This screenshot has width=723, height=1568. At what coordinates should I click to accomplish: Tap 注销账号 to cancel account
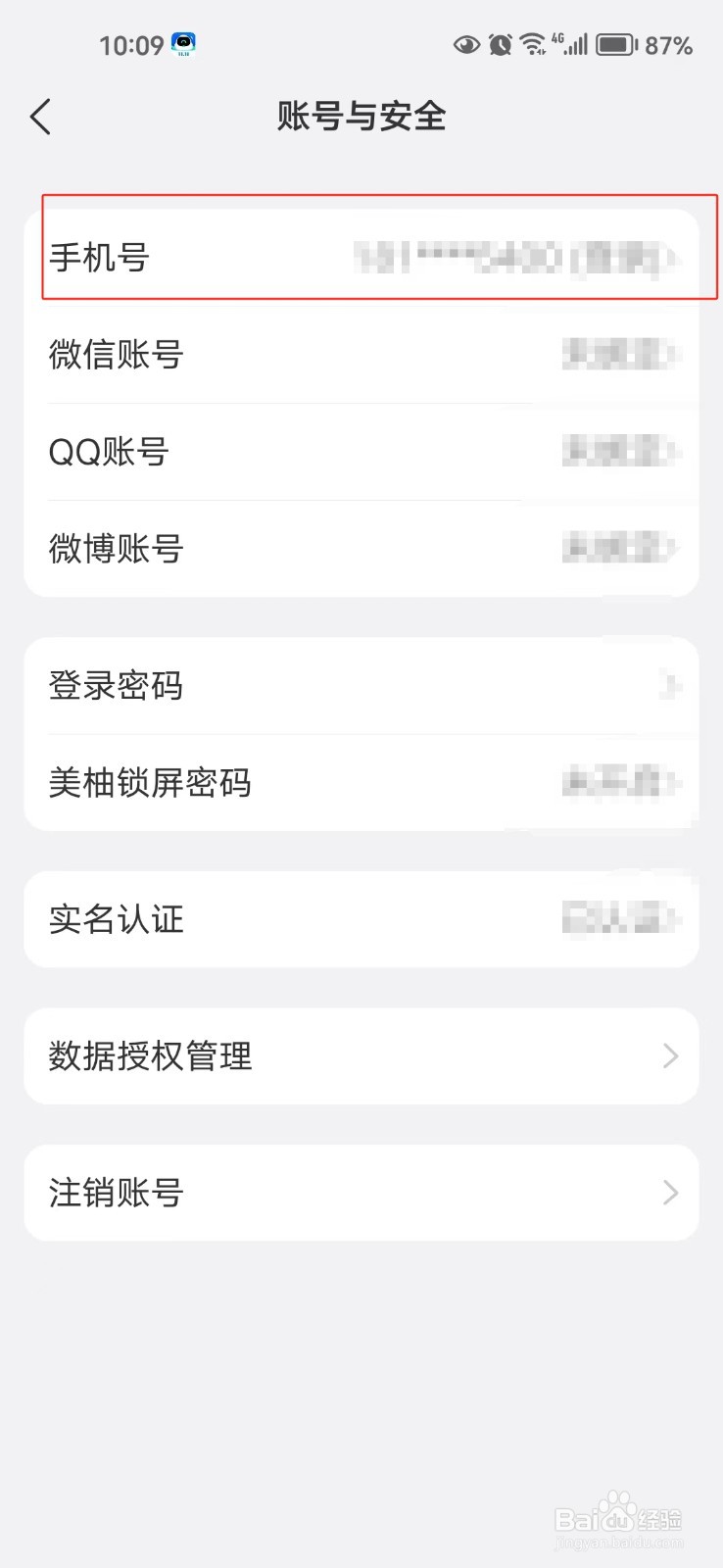click(x=361, y=1193)
